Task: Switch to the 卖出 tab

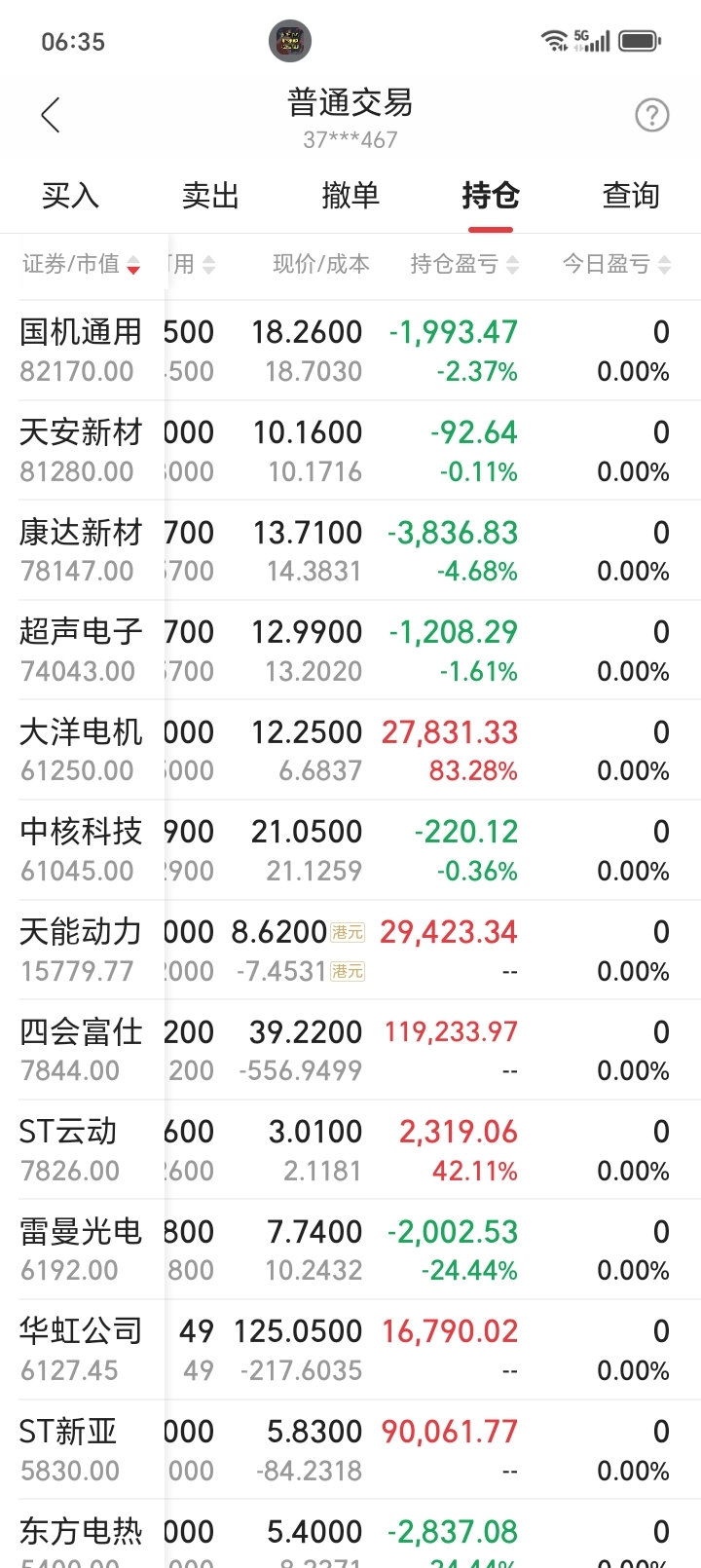Action: pyautogui.click(x=210, y=196)
